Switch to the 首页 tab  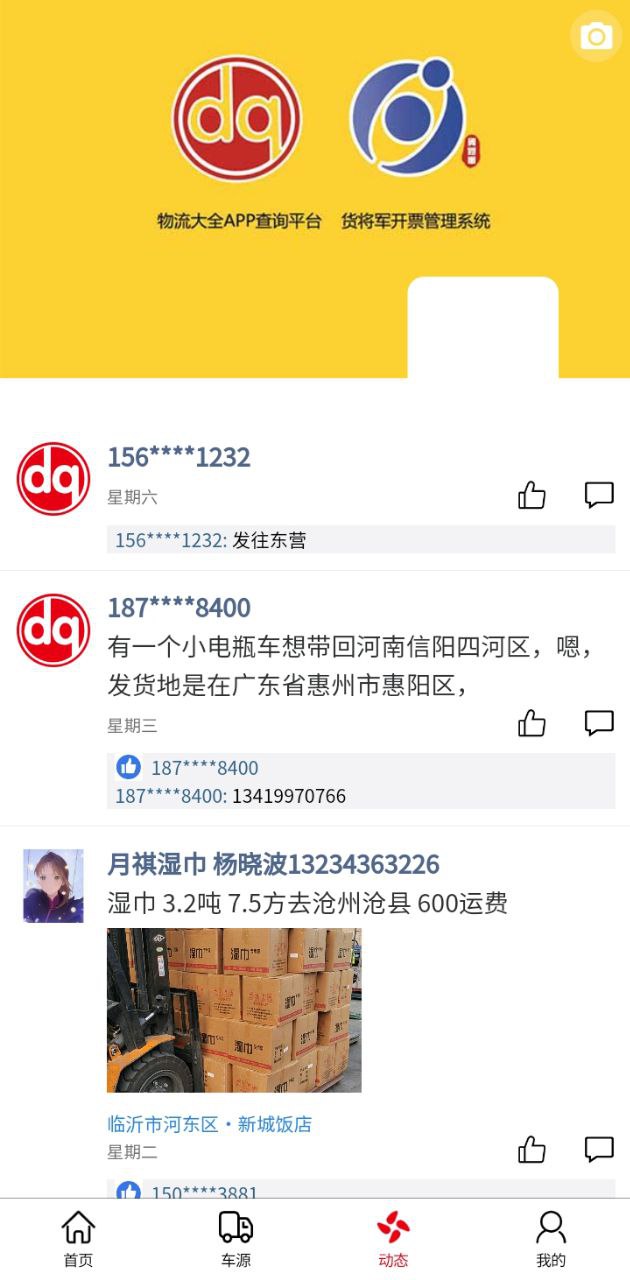[x=78, y=1238]
